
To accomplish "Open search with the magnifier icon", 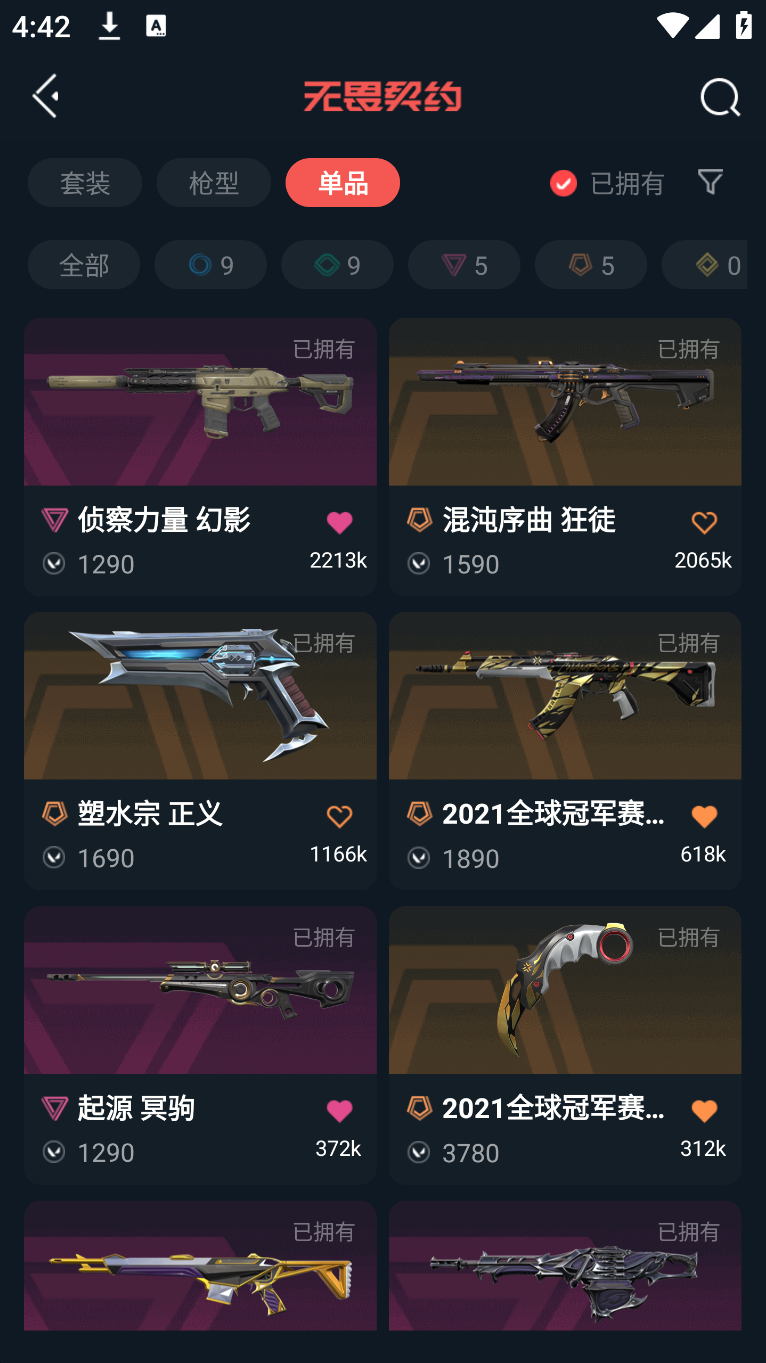I will click(x=719, y=97).
